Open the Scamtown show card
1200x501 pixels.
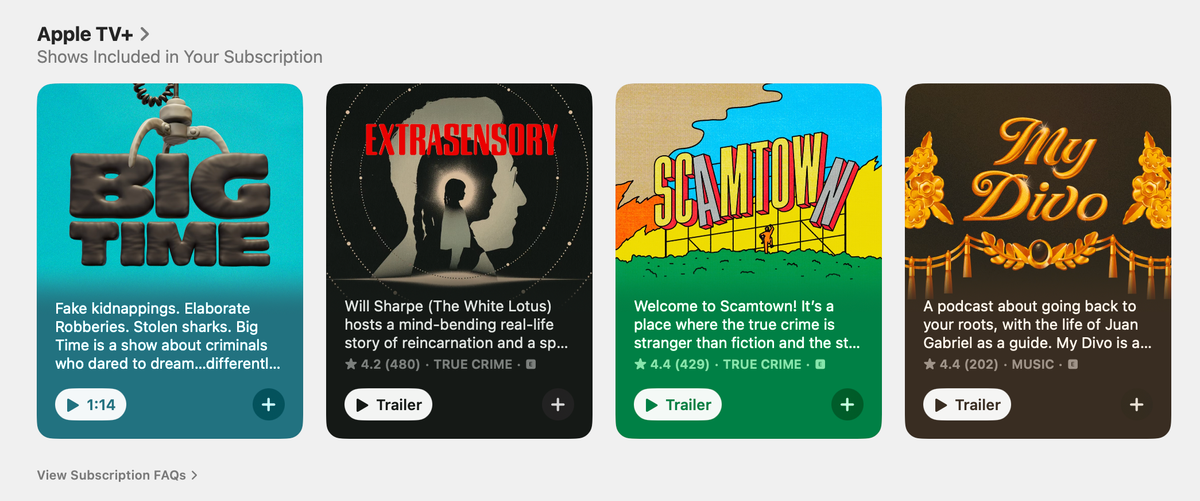748,190
